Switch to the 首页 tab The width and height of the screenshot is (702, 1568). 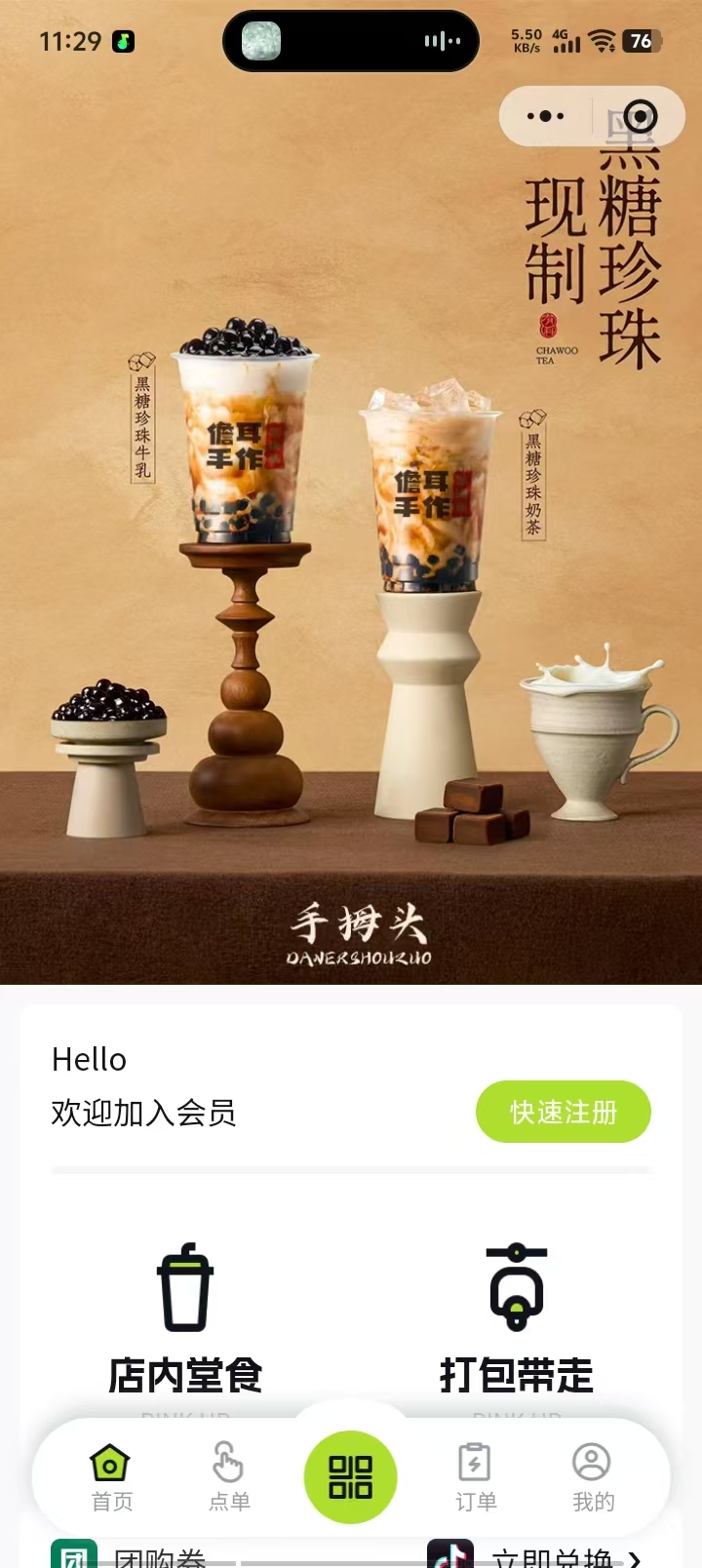[111, 1476]
